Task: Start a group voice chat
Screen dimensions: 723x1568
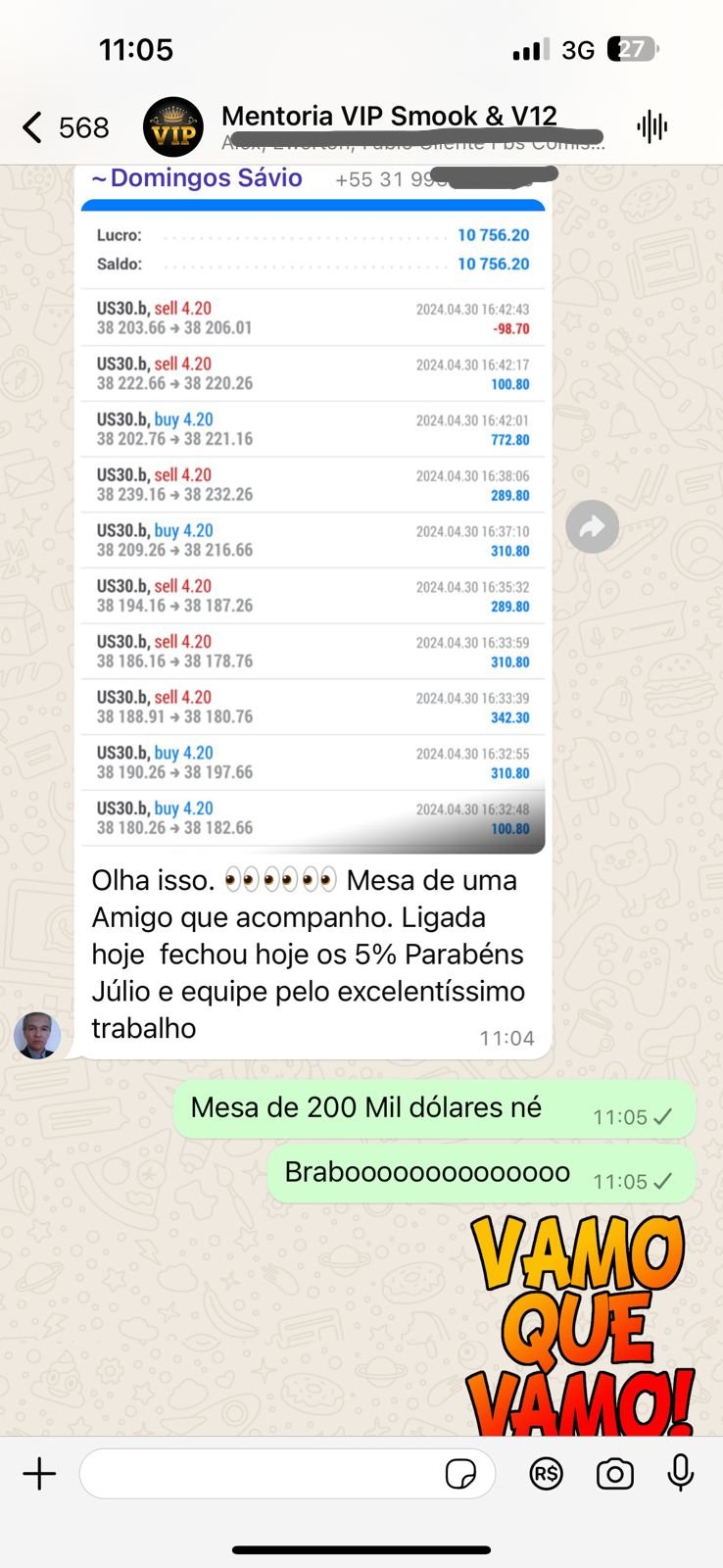Action: click(651, 126)
